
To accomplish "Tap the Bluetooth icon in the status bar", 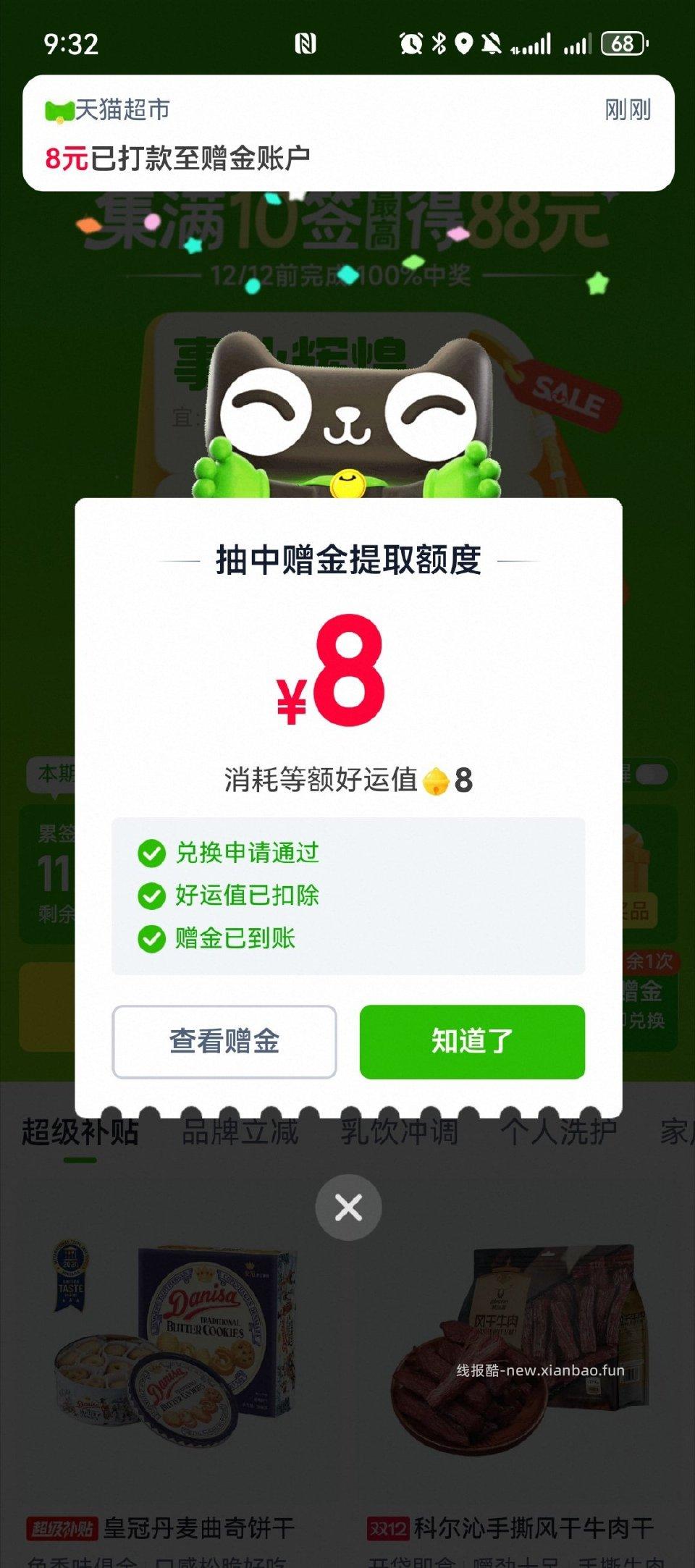I will [439, 45].
